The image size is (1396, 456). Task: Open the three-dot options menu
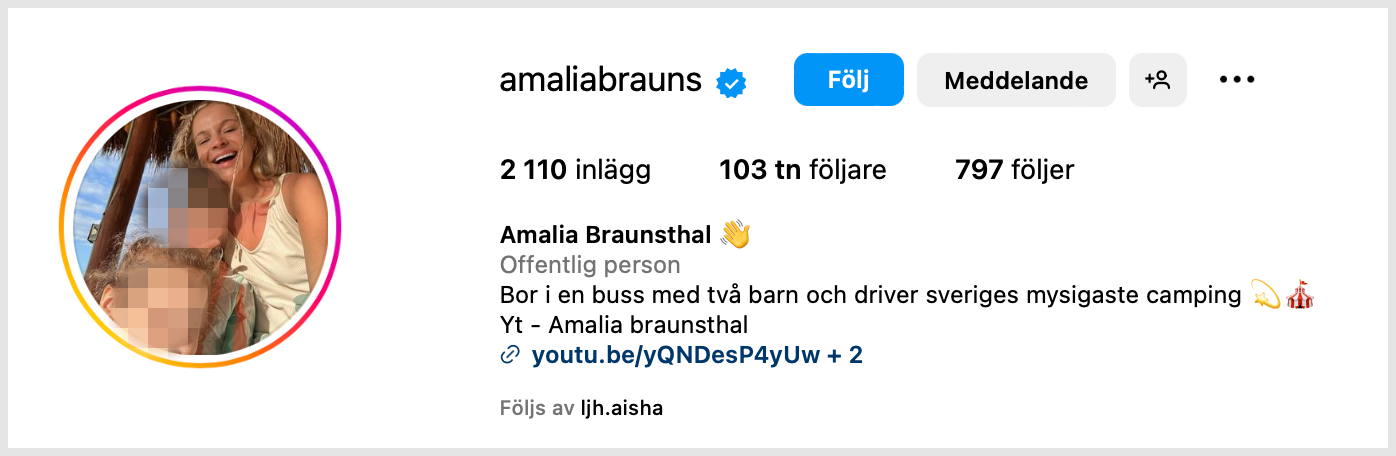click(x=1237, y=80)
